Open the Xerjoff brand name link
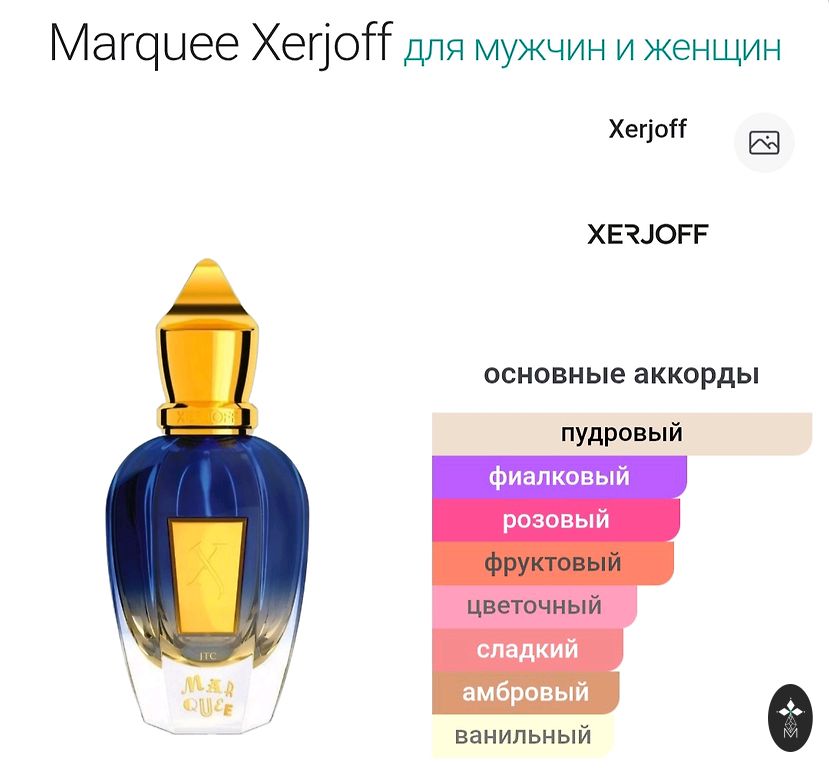The width and height of the screenshot is (829, 768). pos(647,130)
